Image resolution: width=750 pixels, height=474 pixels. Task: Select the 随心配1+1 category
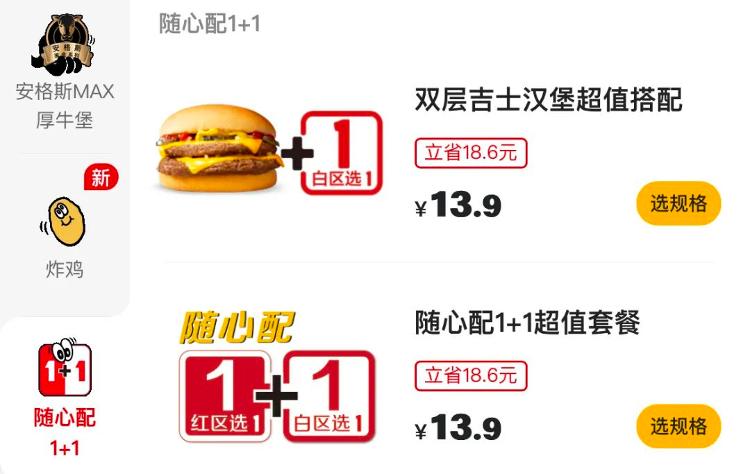(x=65, y=398)
